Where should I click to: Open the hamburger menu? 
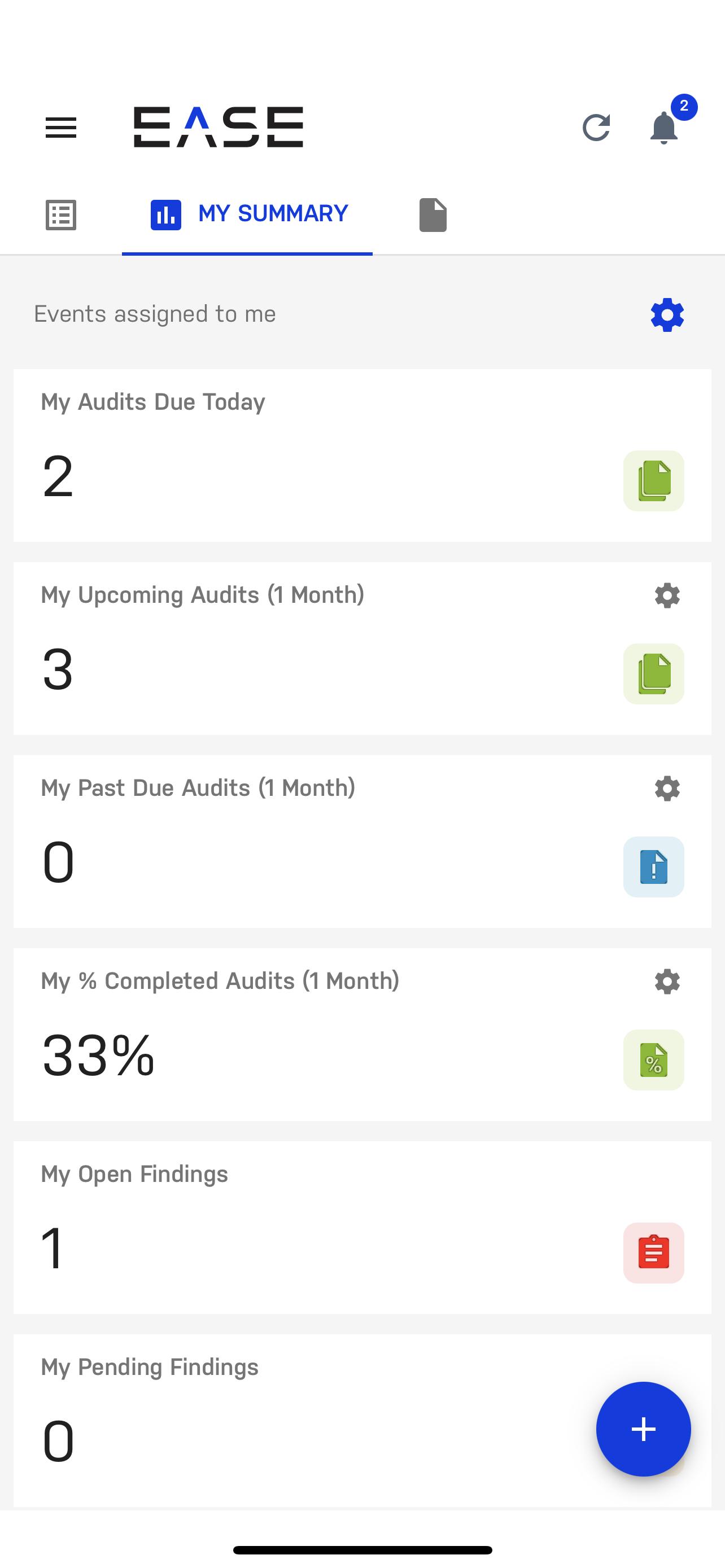click(61, 127)
